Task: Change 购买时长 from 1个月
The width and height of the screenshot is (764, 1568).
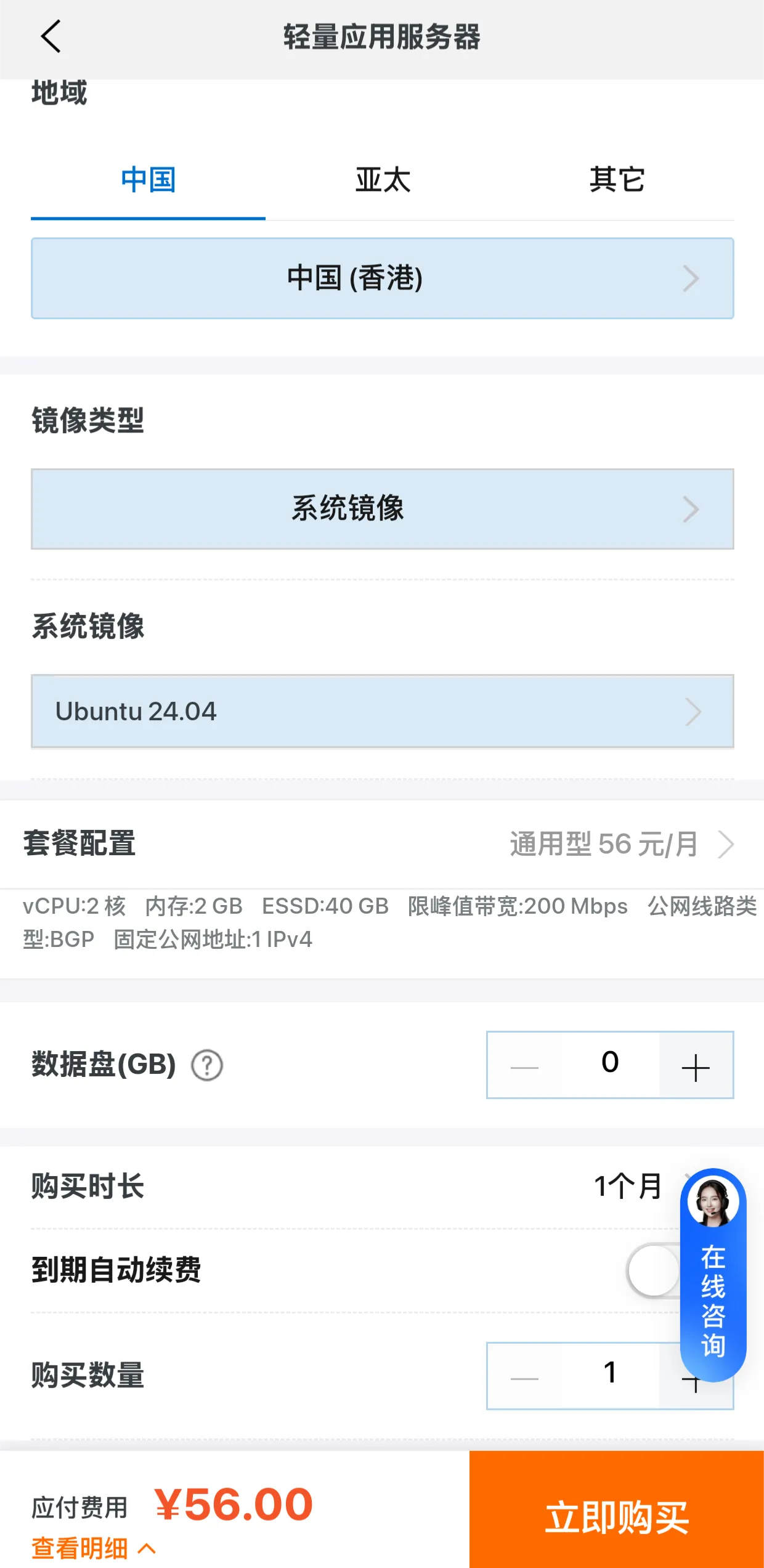Action: coord(628,1186)
